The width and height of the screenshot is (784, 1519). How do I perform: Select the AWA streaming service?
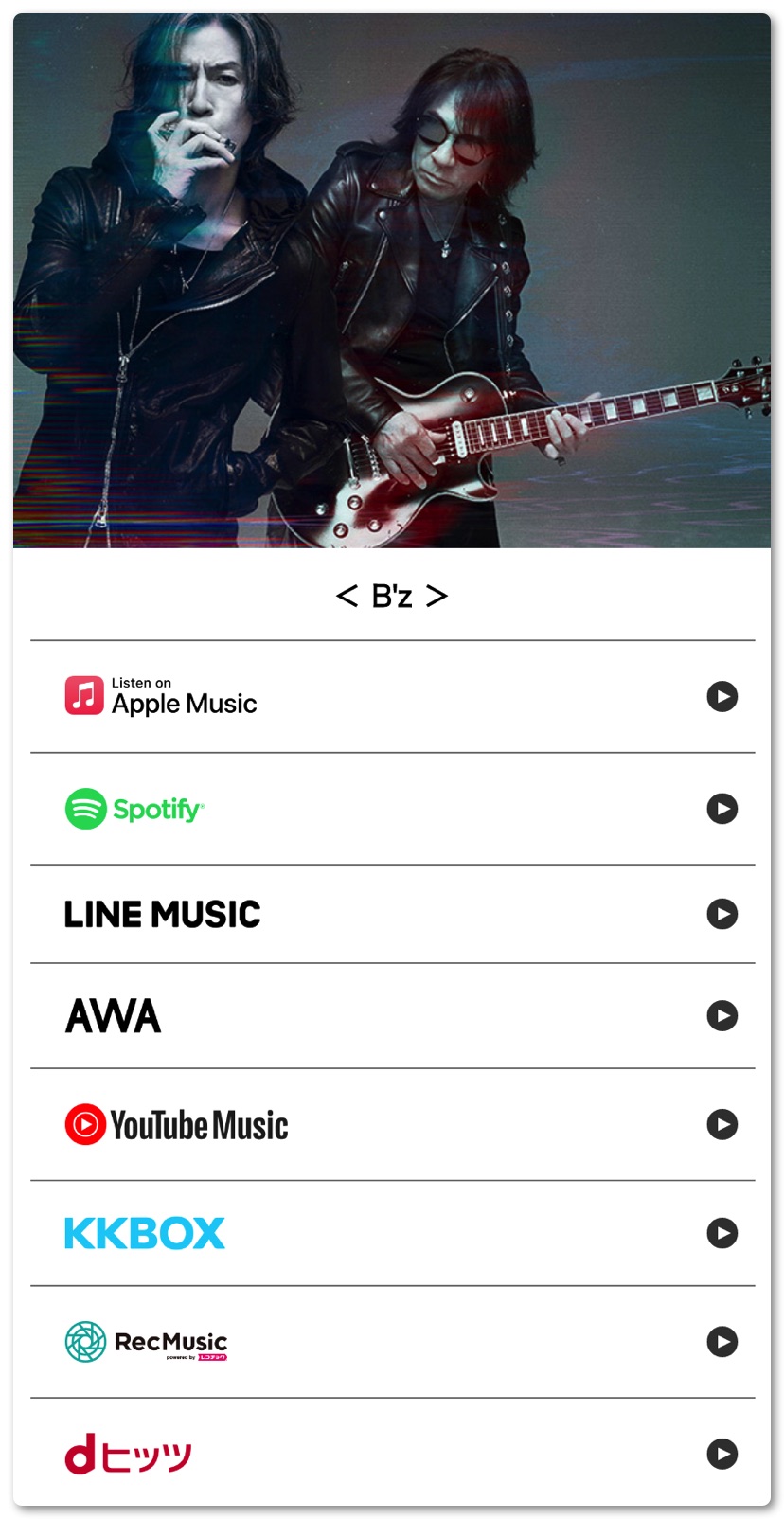(392, 1016)
